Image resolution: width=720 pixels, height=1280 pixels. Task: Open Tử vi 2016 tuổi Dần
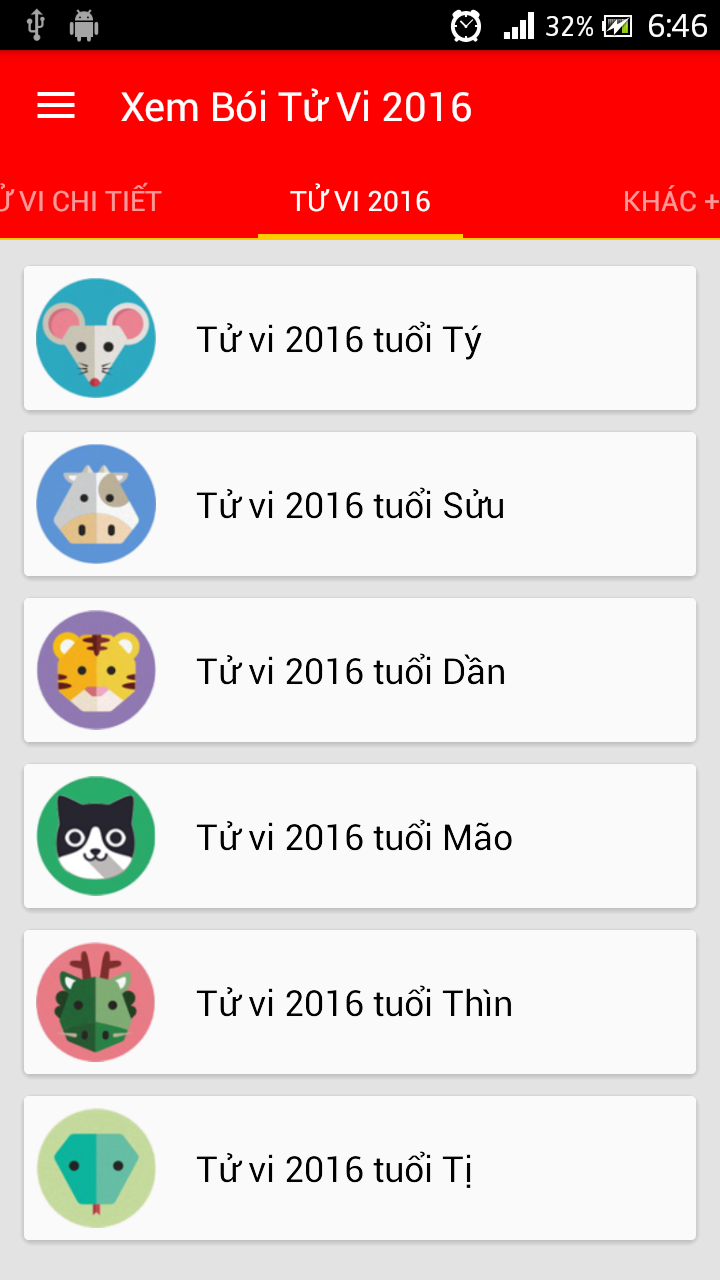point(360,670)
